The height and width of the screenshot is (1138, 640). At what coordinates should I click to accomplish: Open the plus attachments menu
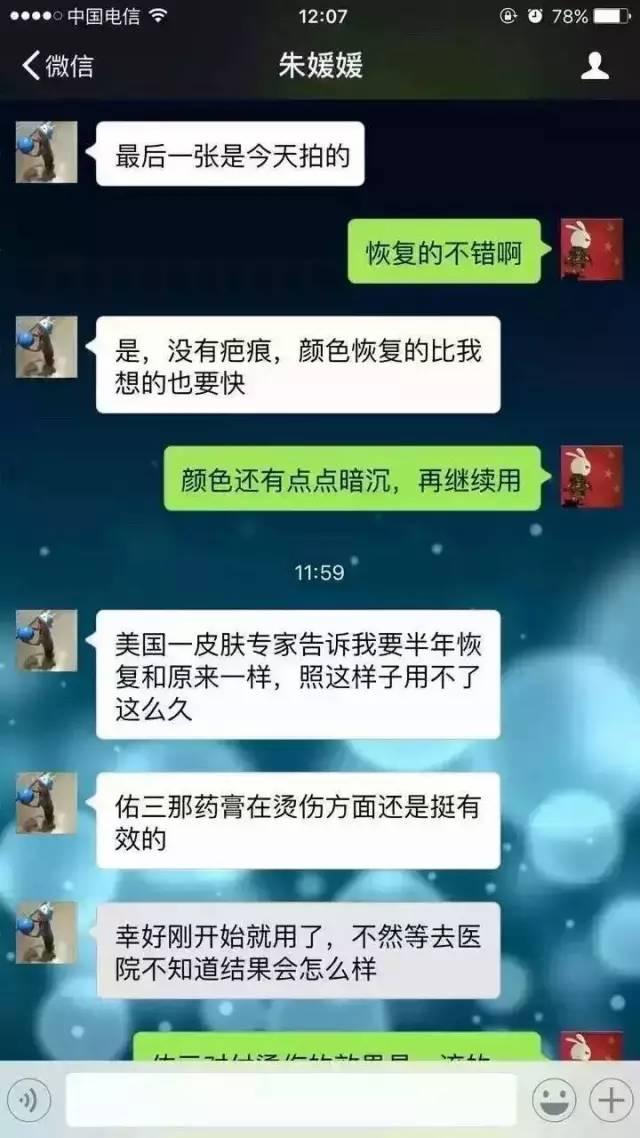click(608, 1100)
